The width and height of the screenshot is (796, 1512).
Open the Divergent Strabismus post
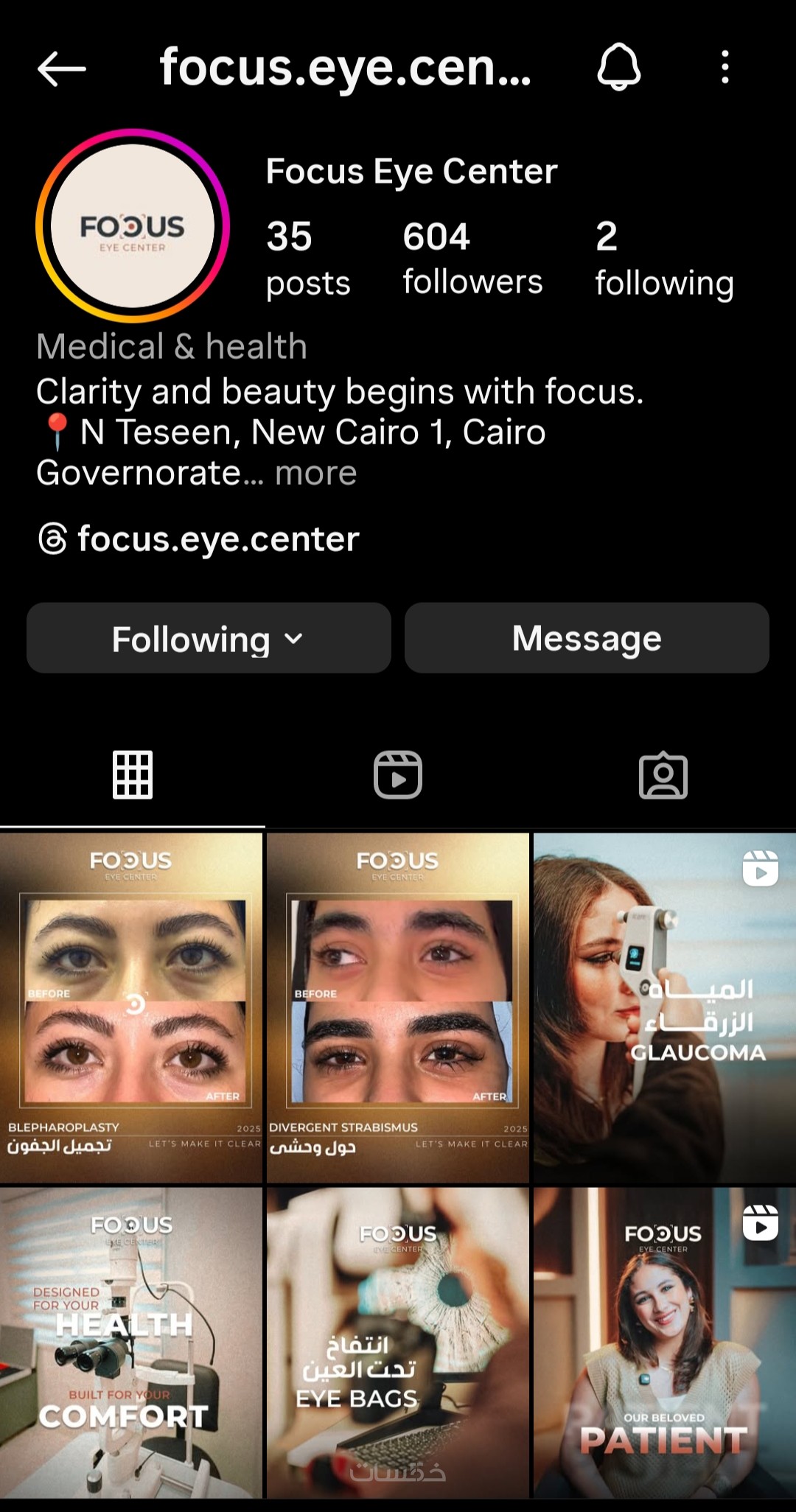(398, 1007)
